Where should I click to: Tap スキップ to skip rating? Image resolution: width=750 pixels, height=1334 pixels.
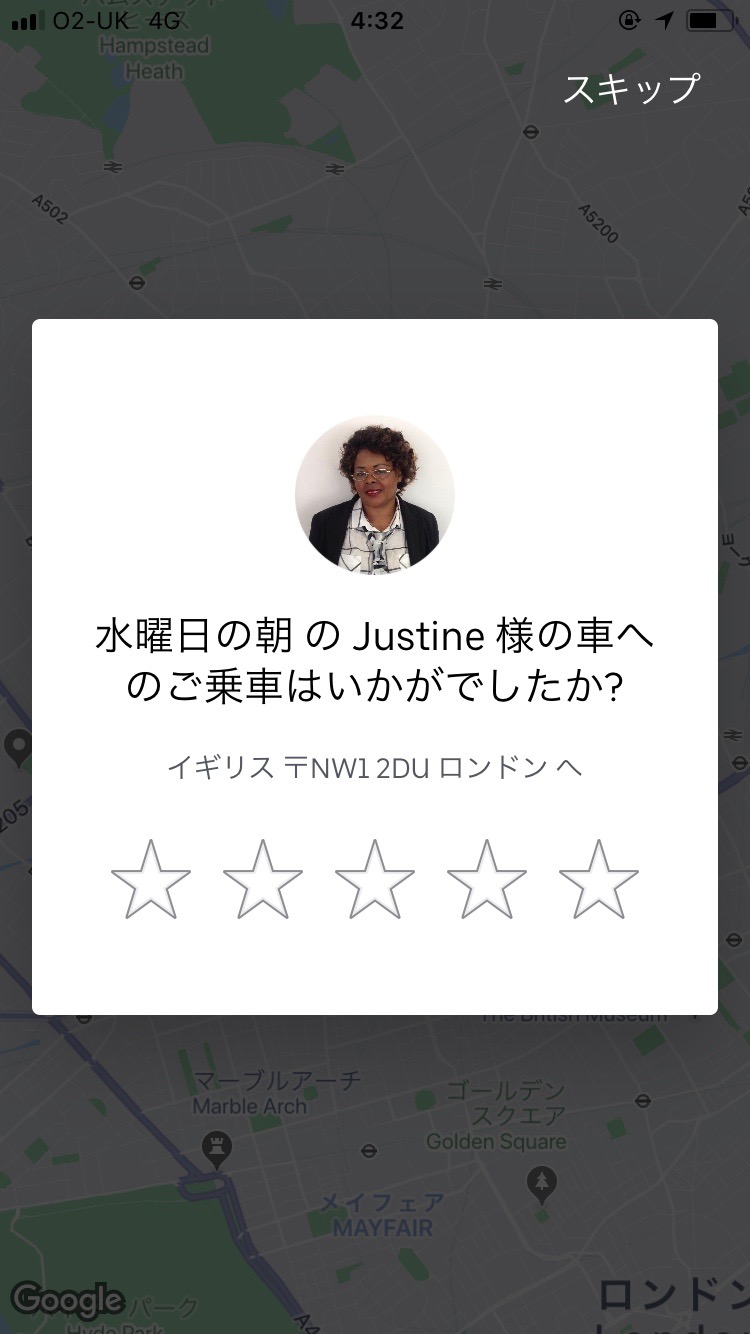631,89
